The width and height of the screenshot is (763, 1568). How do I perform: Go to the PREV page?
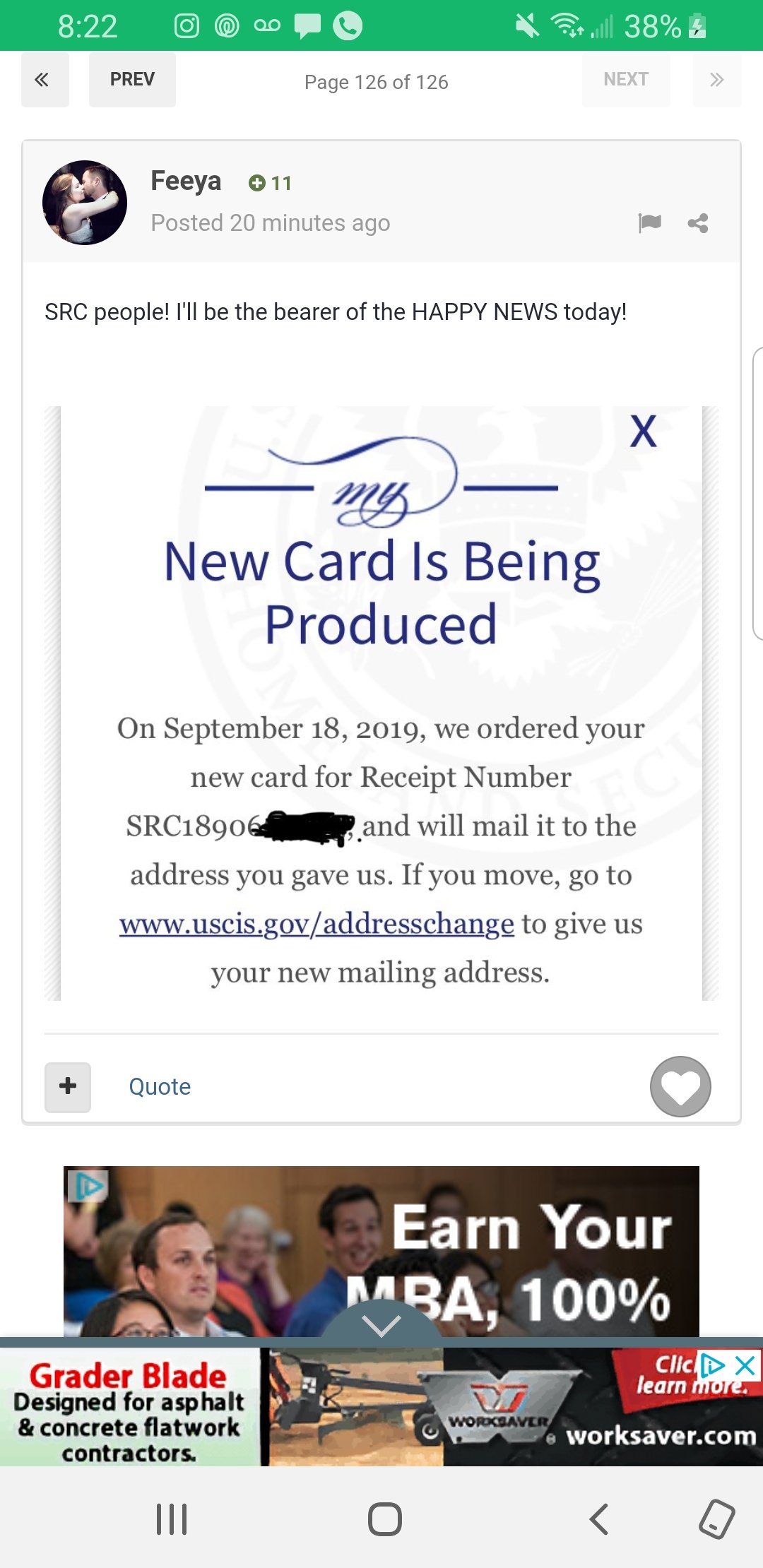[132, 79]
